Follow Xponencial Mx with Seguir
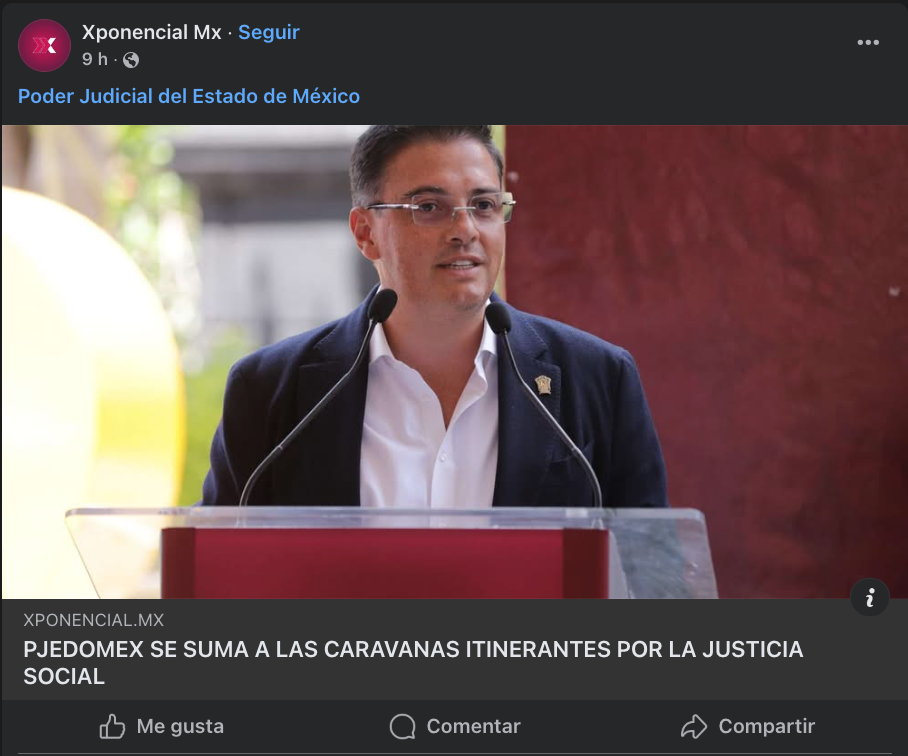The image size is (908, 756). click(269, 32)
